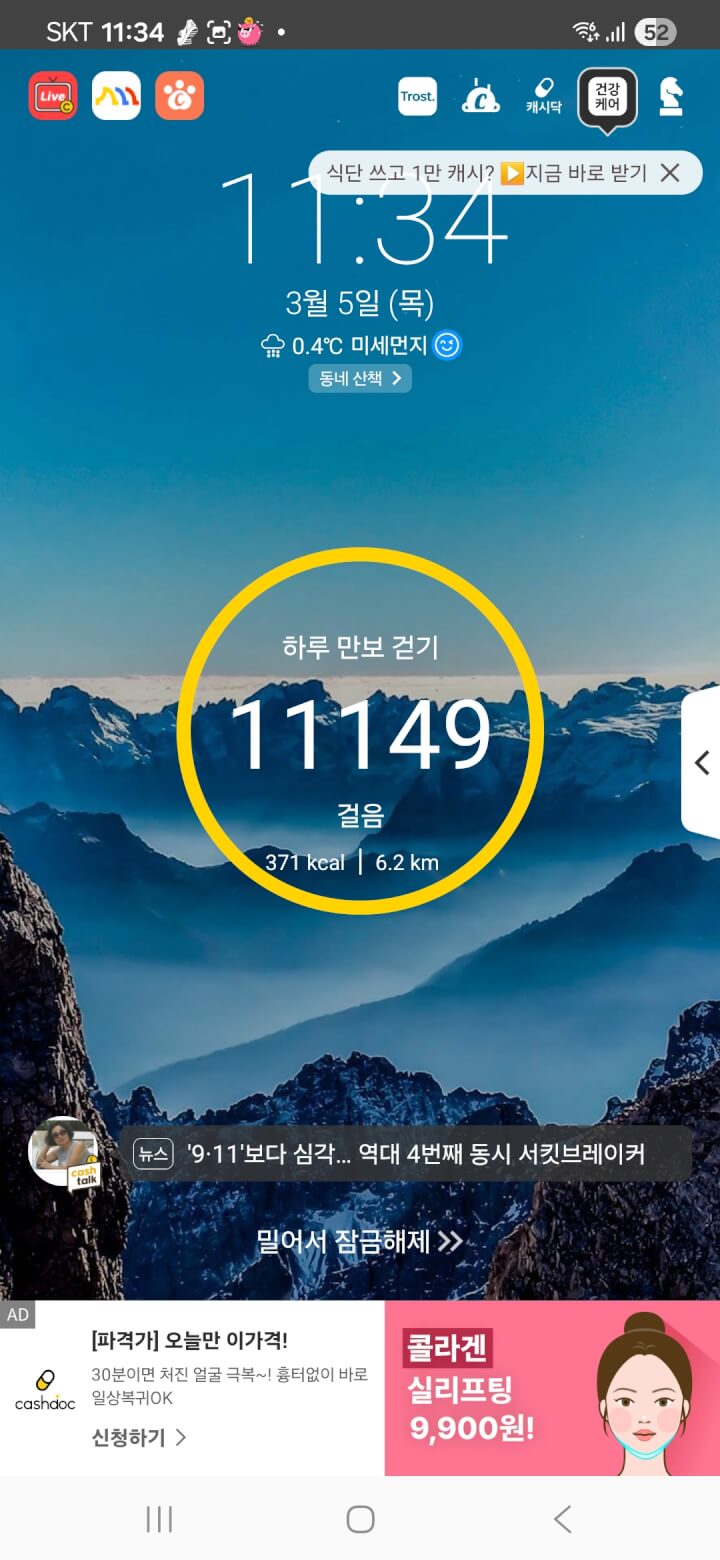Open the 동네 산책 chip
This screenshot has height=1560, width=720.
360,378
